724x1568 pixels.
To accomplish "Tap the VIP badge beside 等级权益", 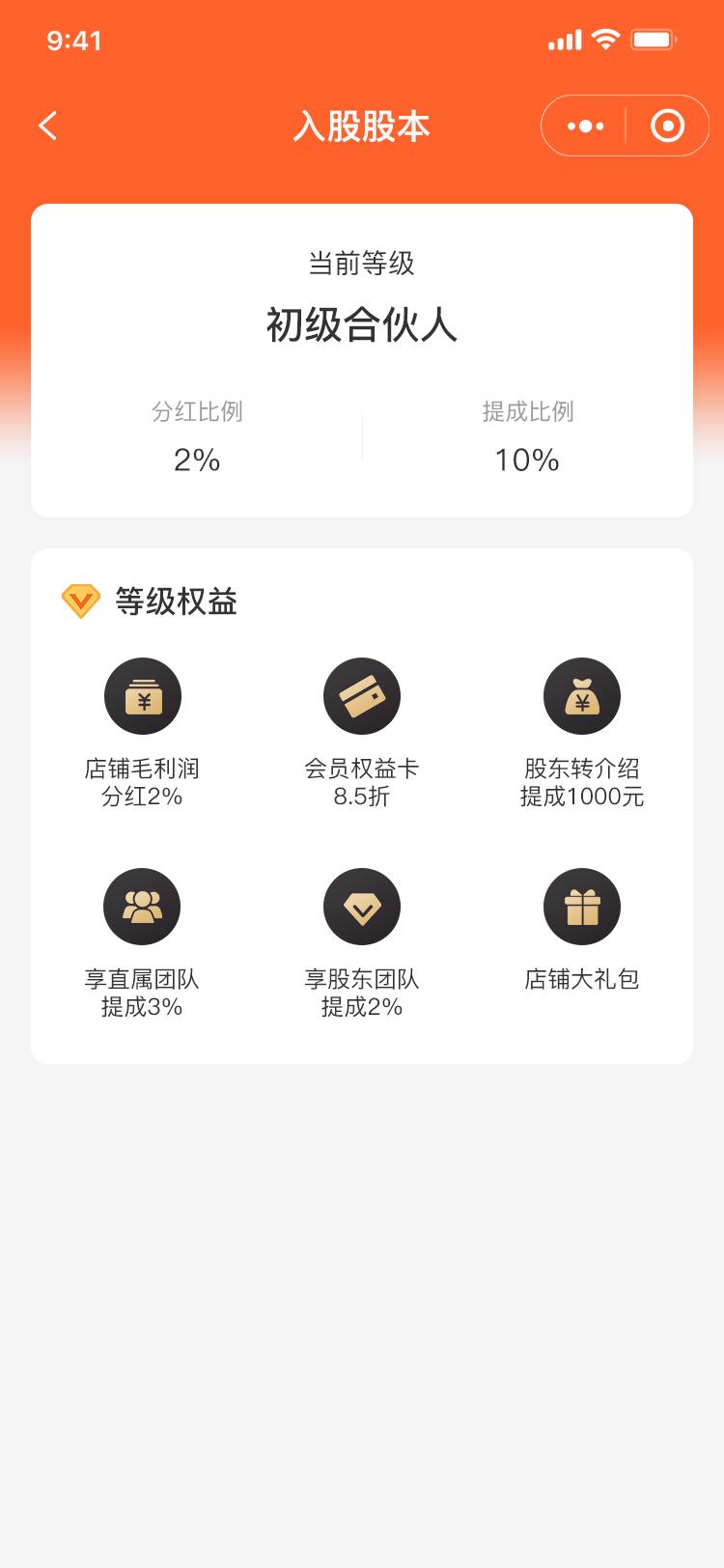I will (x=81, y=601).
